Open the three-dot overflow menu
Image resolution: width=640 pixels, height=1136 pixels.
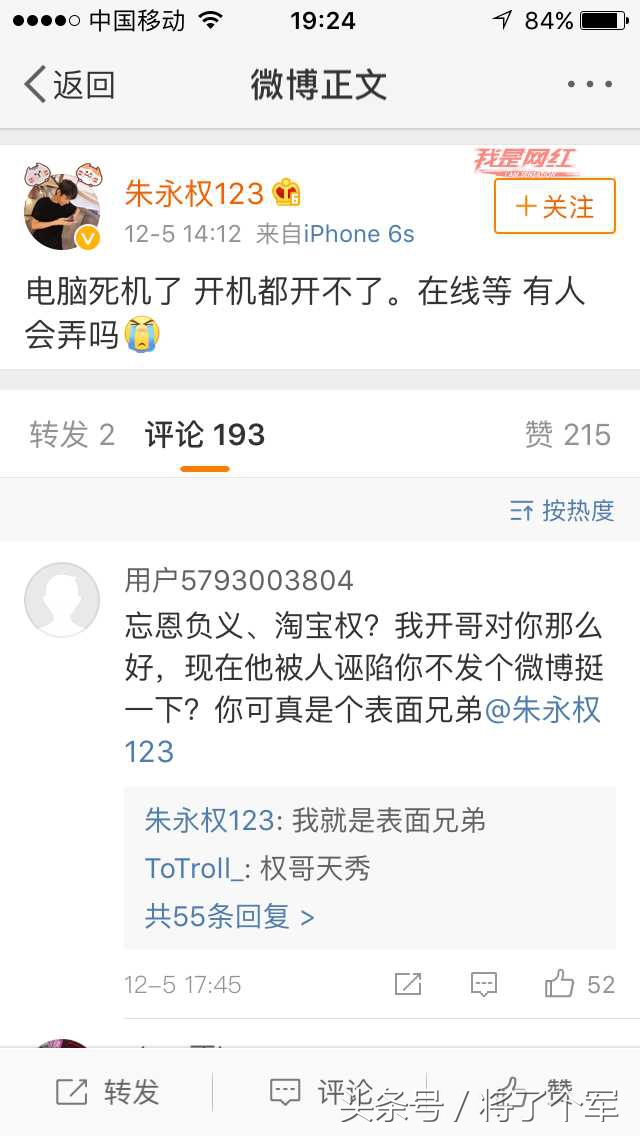[589, 85]
